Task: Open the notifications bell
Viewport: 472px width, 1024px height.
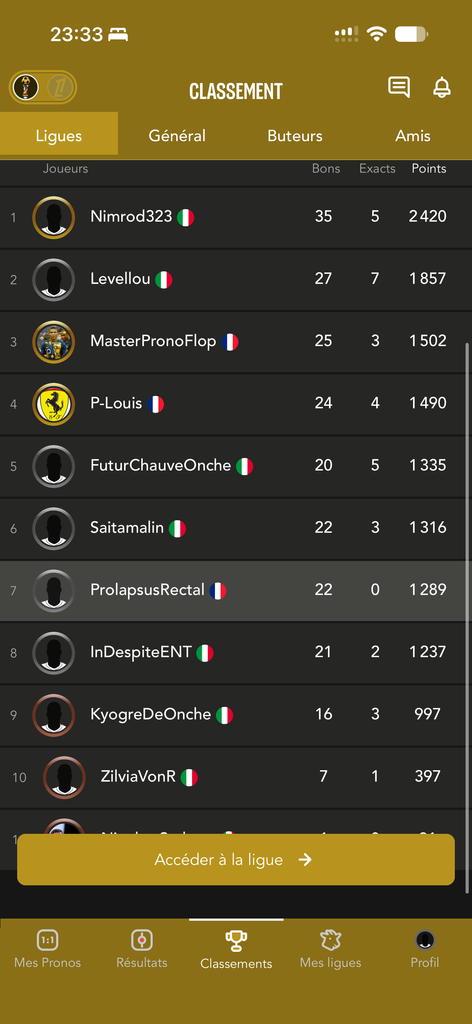Action: (442, 87)
